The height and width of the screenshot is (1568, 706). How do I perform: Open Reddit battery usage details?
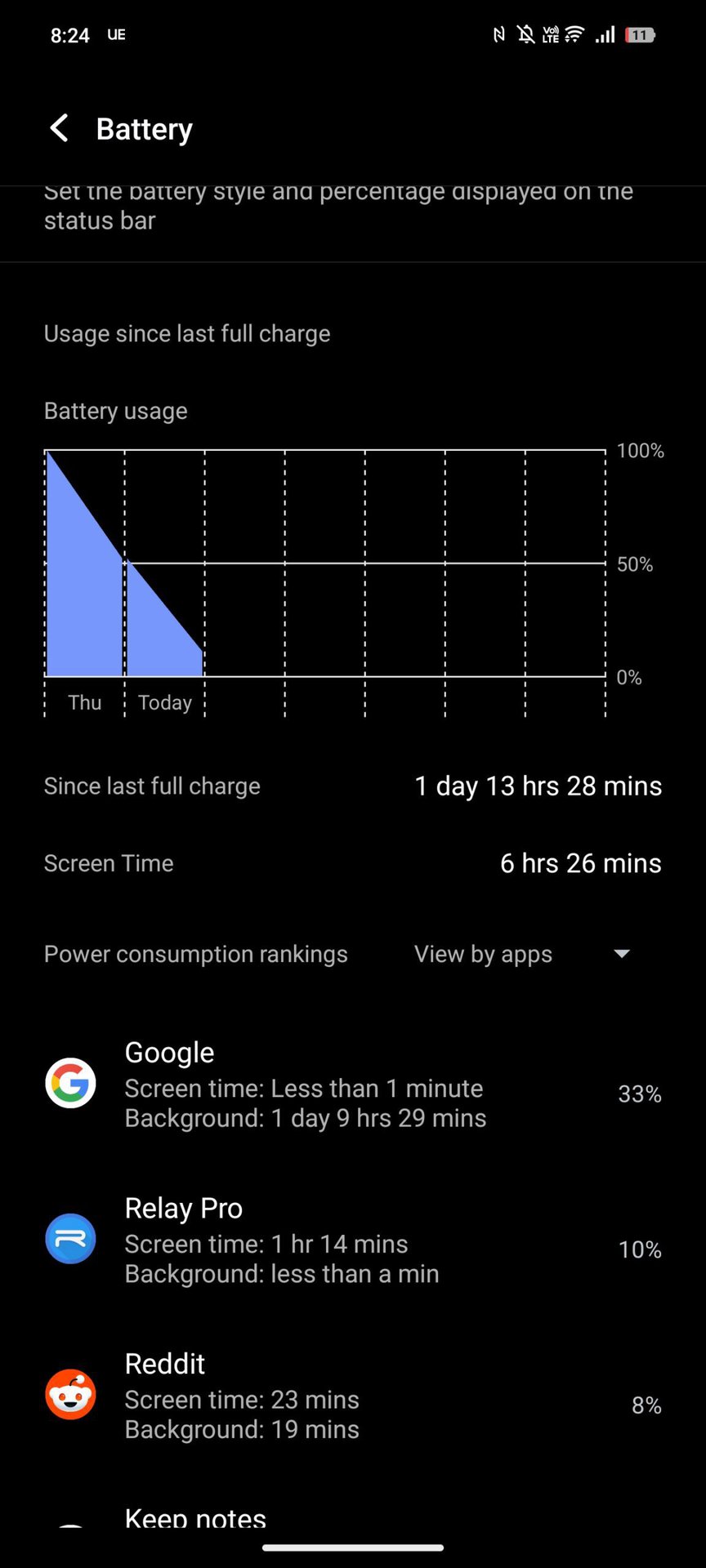353,1396
